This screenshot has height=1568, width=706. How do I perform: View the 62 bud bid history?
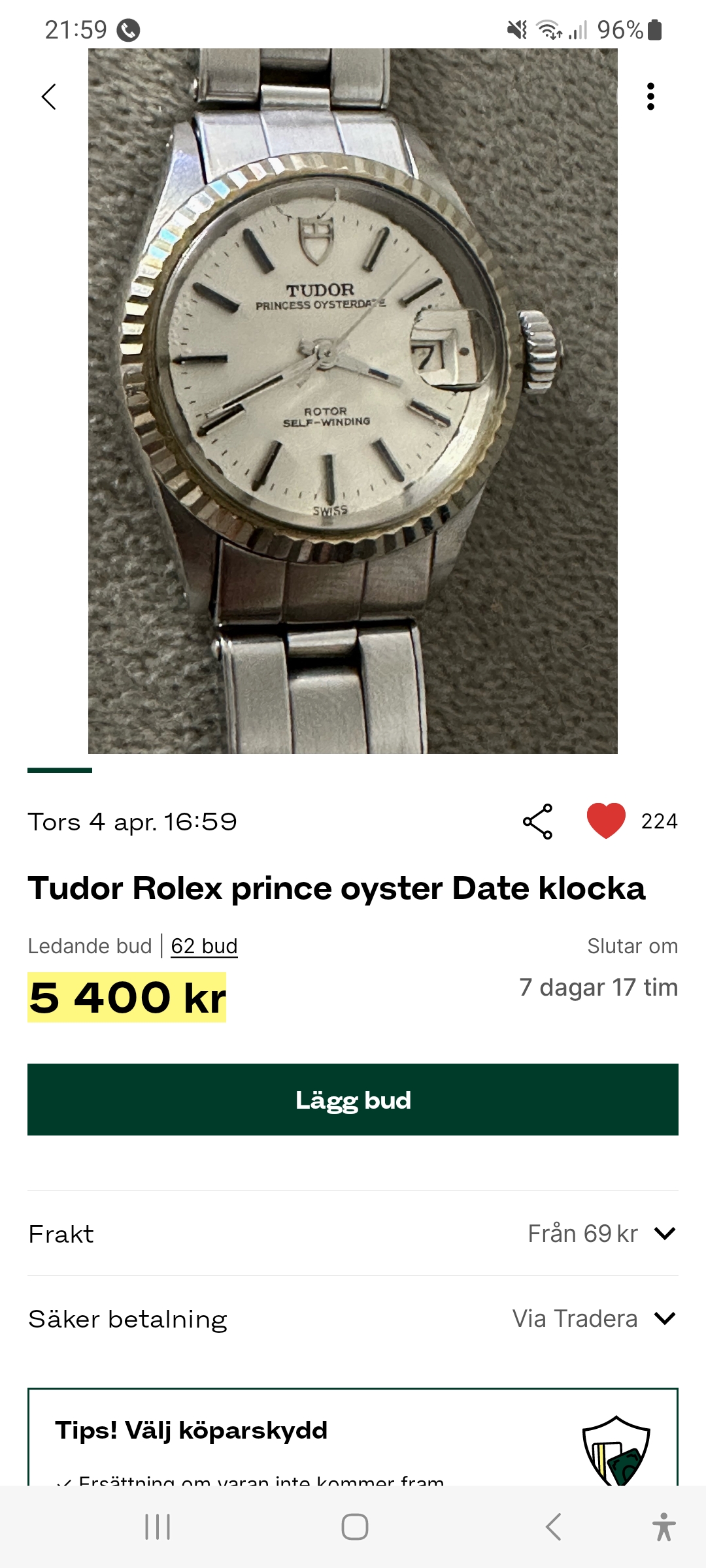coord(204,946)
